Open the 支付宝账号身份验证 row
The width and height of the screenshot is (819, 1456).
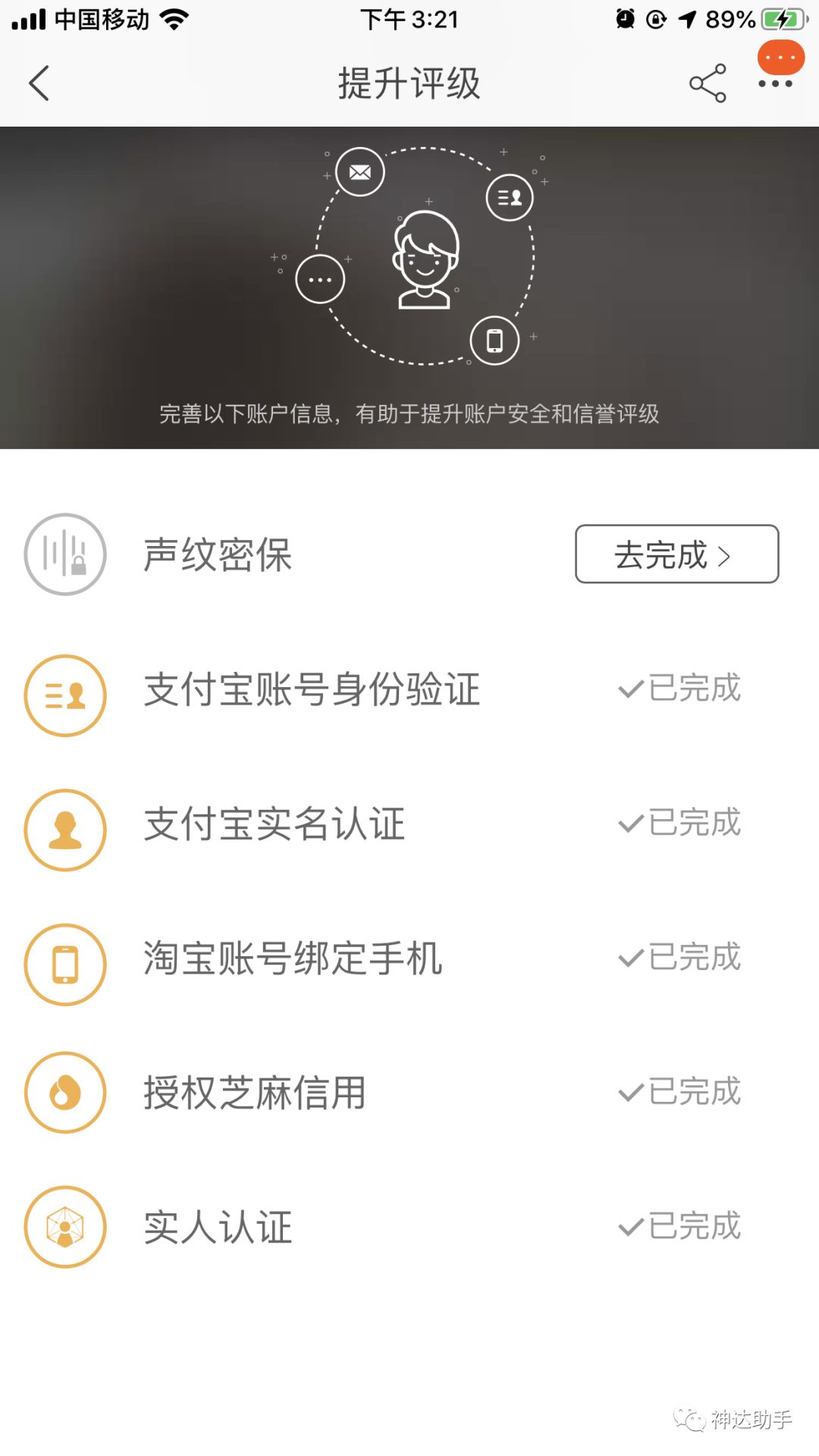312,690
